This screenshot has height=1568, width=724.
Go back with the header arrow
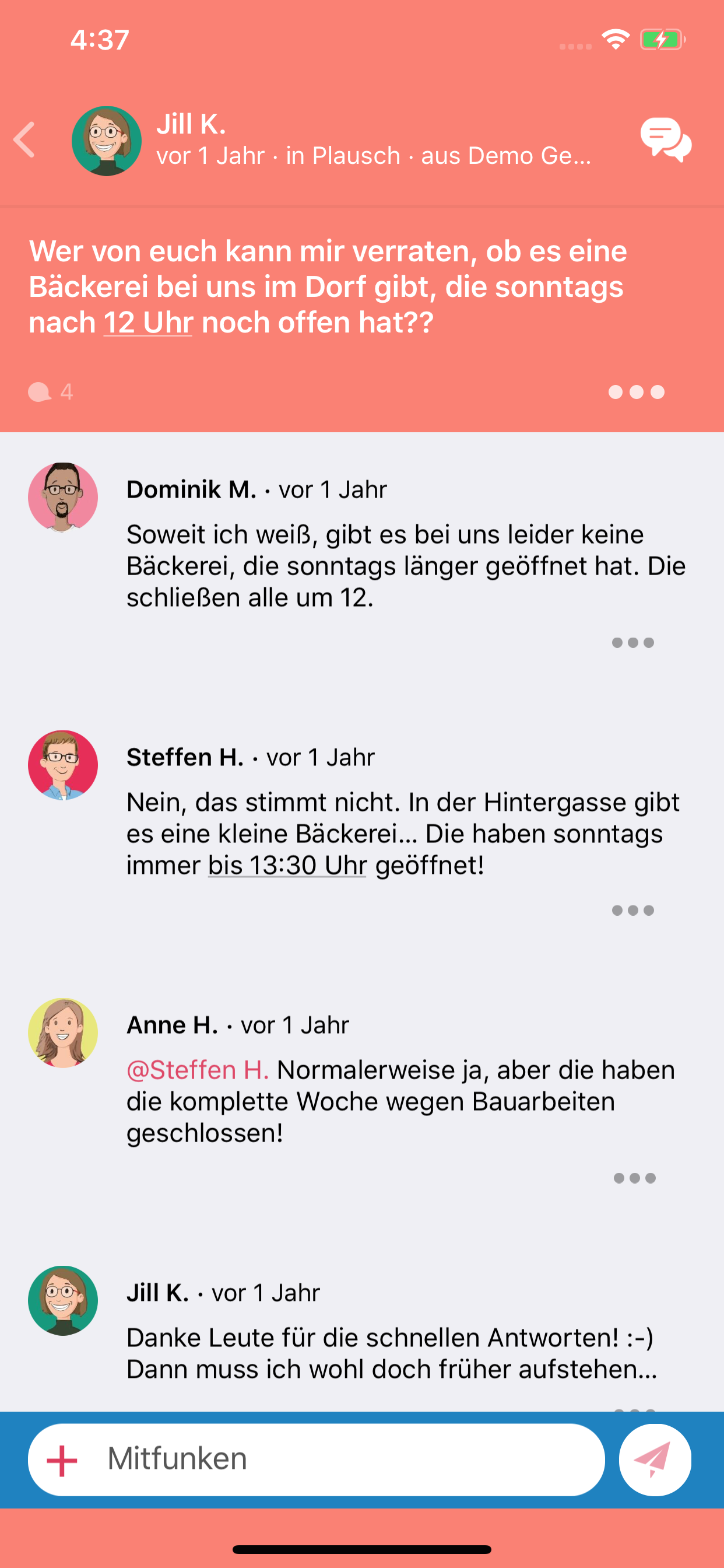click(24, 140)
